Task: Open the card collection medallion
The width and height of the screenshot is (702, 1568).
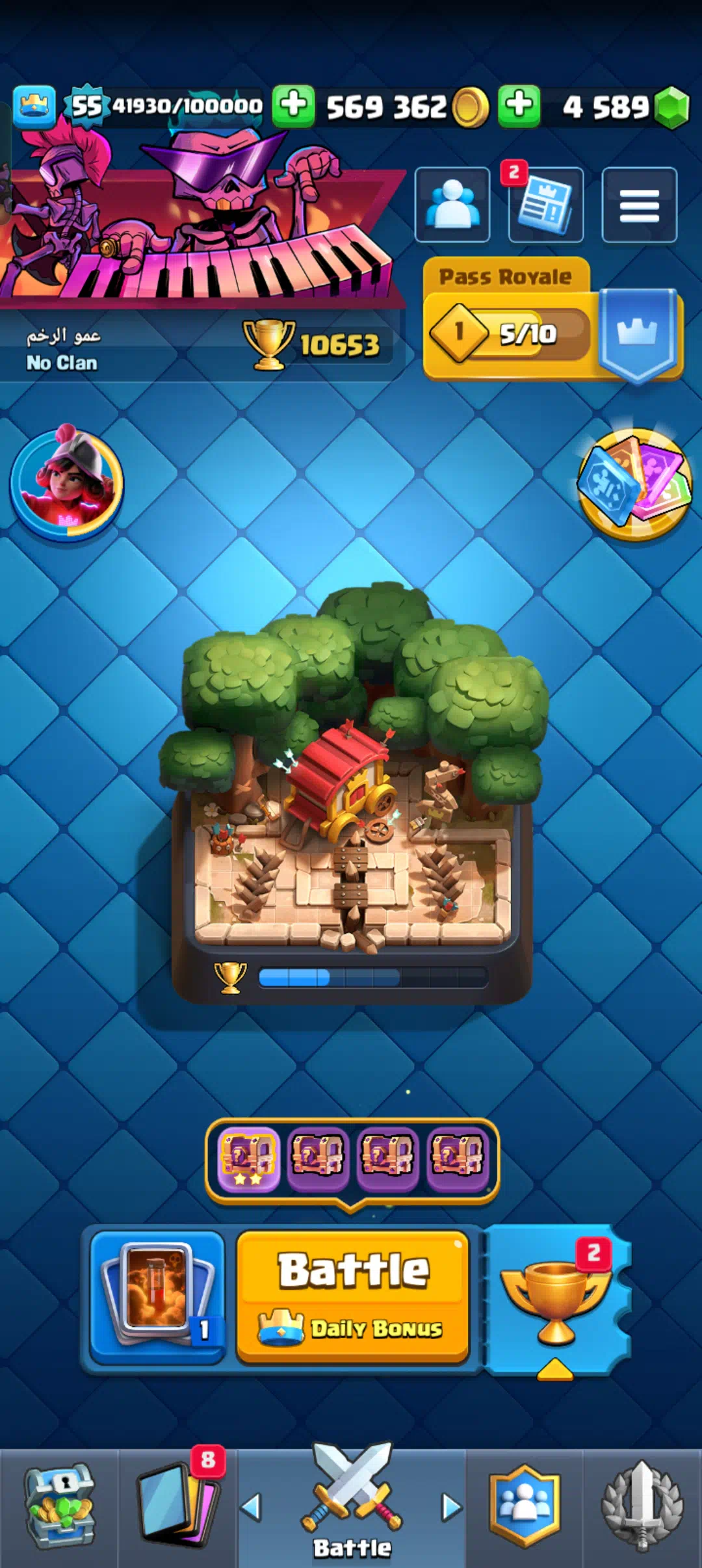Action: click(634, 484)
